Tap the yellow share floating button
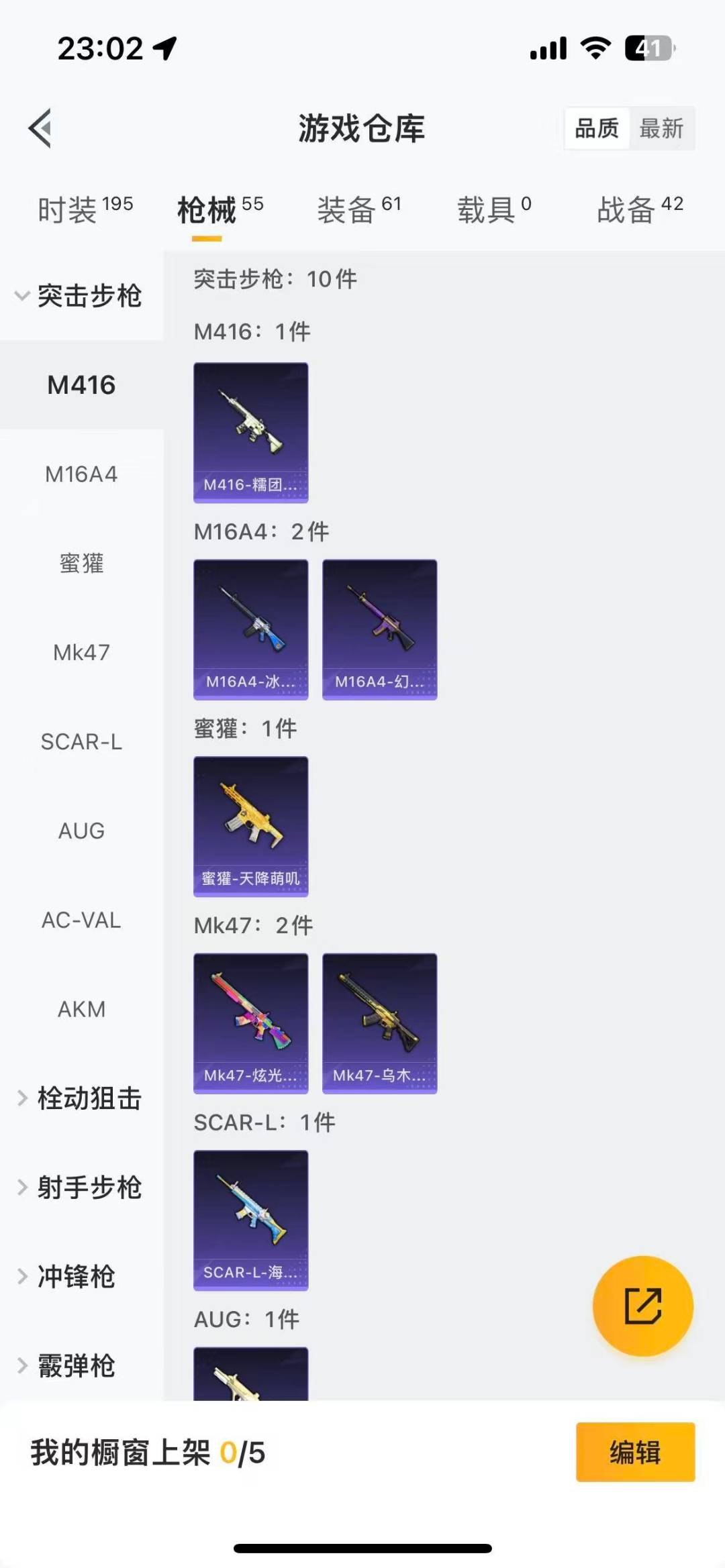725x1568 pixels. 642,1306
